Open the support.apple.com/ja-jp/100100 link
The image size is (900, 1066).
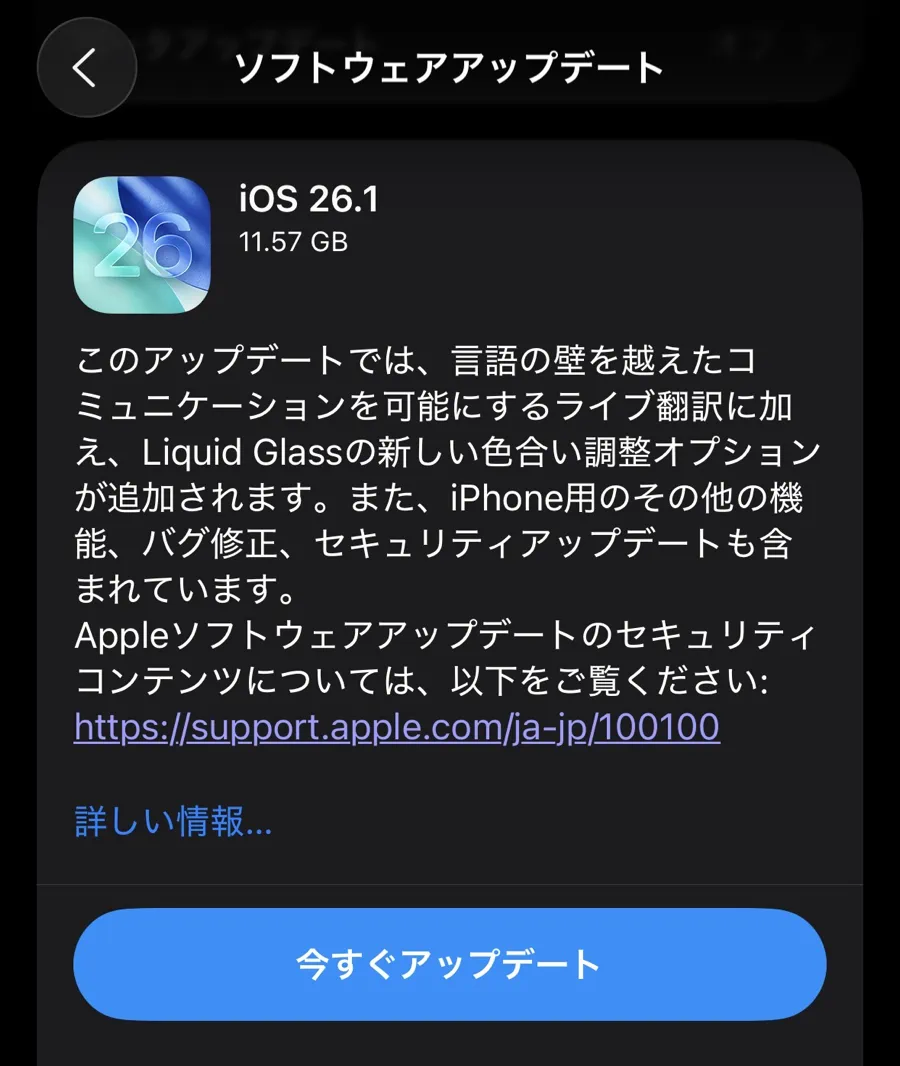click(397, 728)
